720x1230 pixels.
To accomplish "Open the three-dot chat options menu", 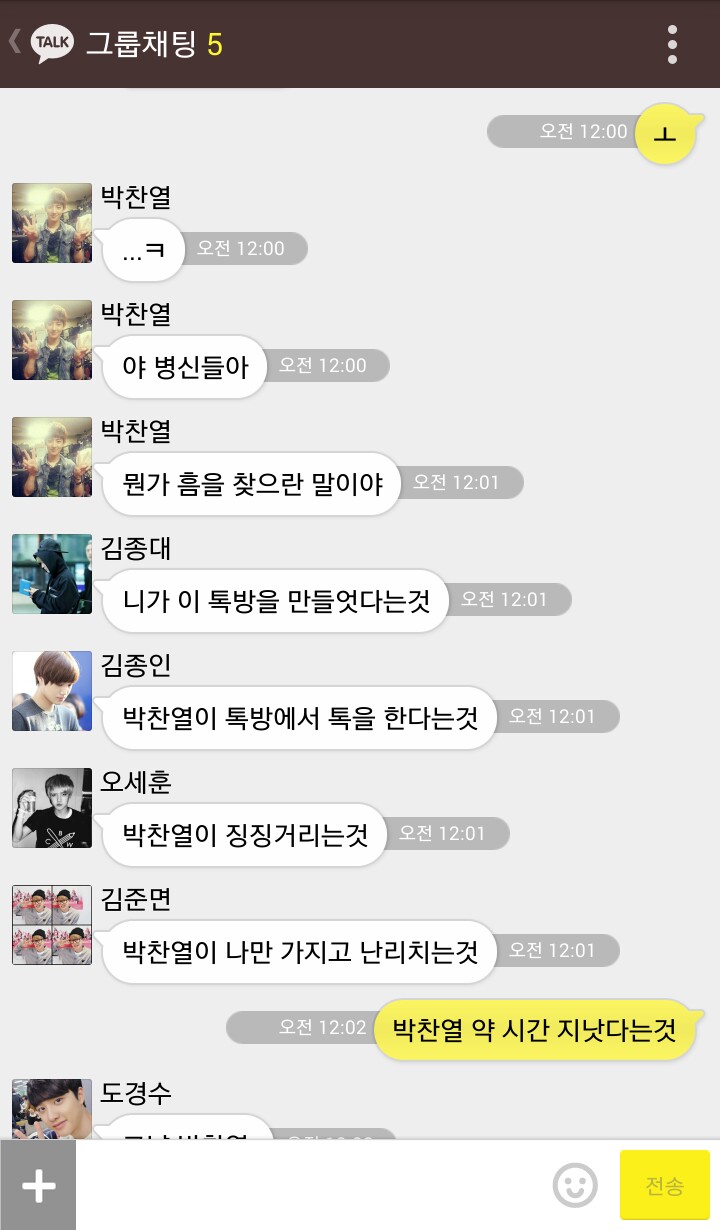I will (671, 41).
